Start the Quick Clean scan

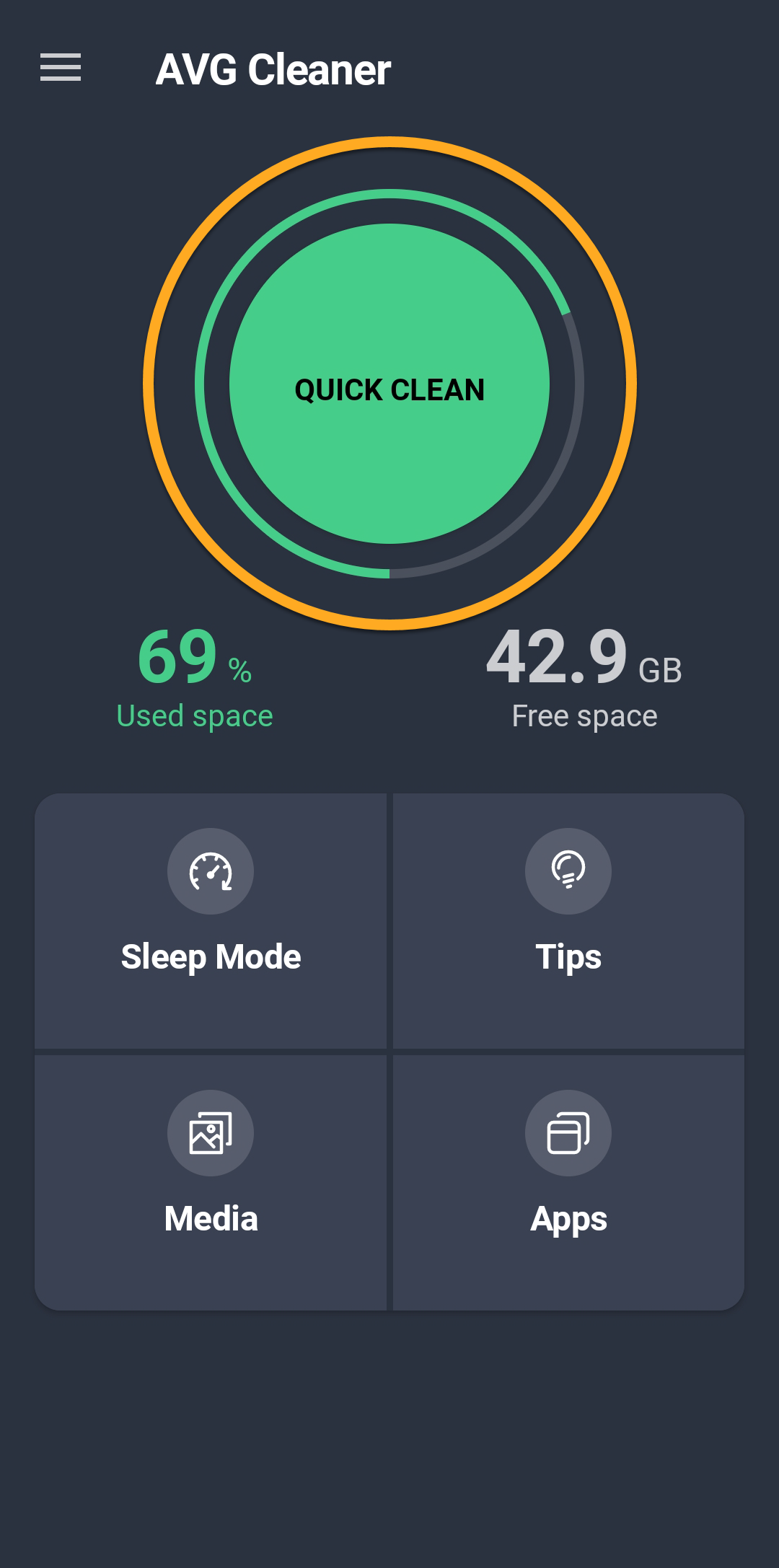(389, 384)
